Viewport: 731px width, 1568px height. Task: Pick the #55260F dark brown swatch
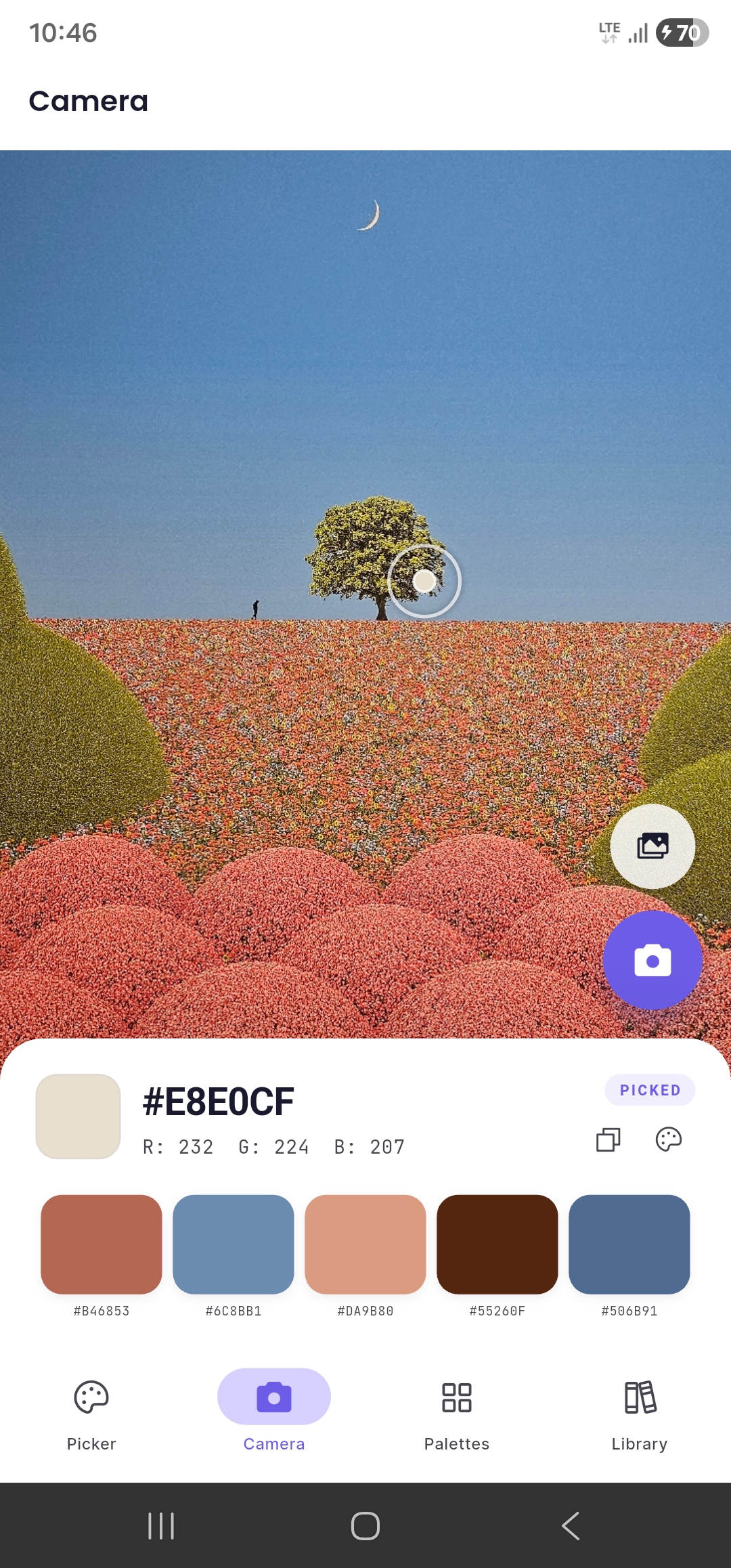point(497,1244)
